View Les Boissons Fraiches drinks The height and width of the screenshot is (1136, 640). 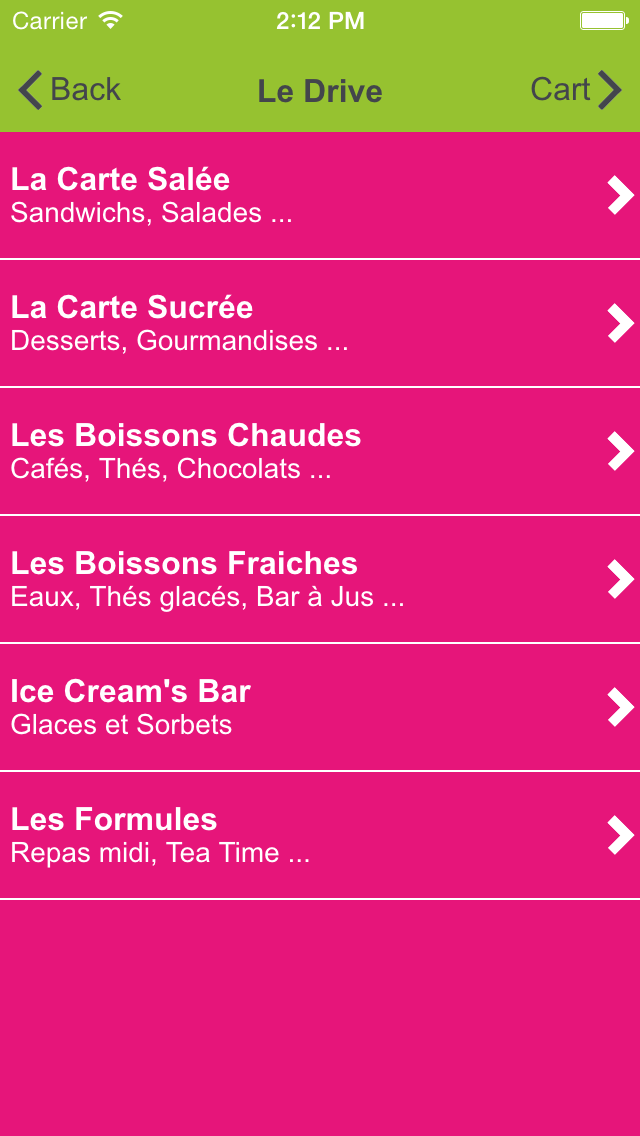click(320, 580)
